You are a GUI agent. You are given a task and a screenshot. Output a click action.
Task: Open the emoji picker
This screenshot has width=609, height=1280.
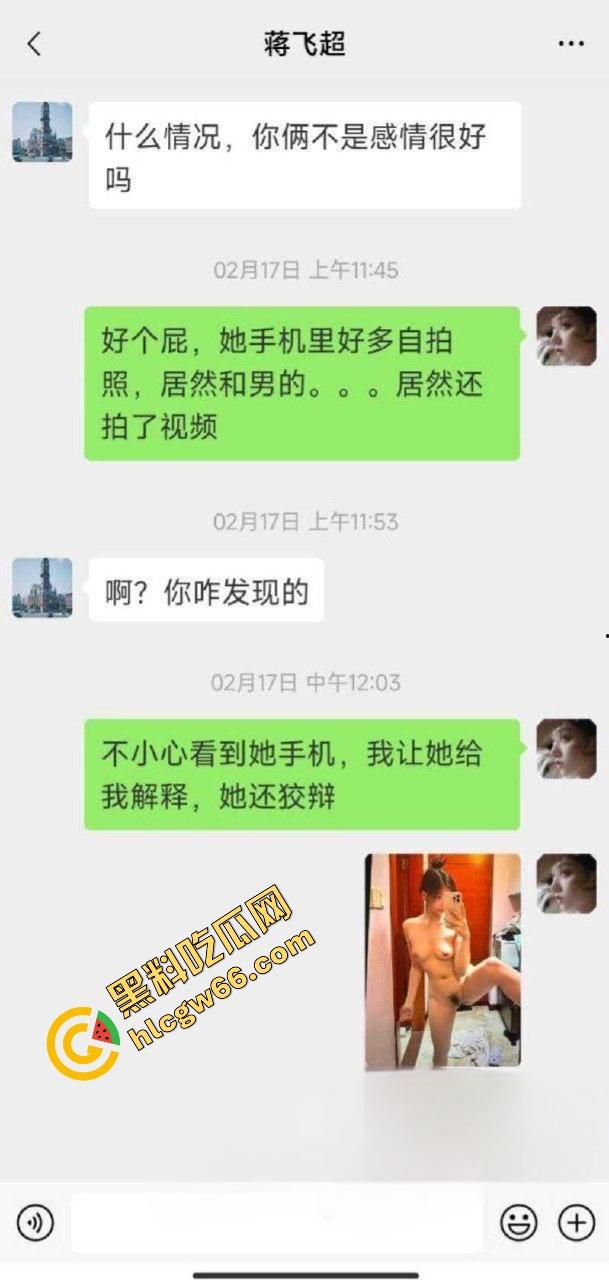[x=518, y=1222]
